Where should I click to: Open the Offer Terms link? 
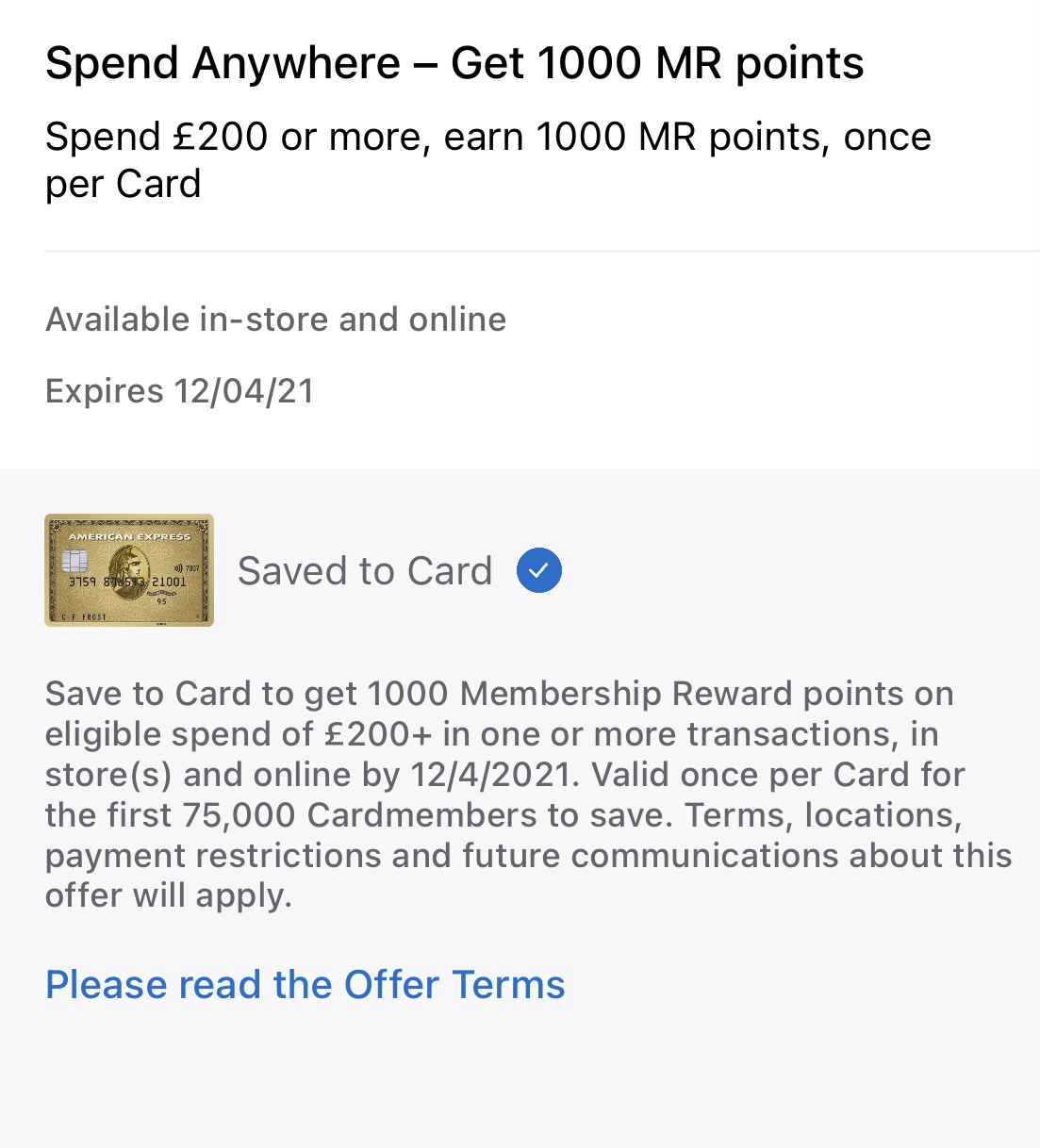click(305, 985)
